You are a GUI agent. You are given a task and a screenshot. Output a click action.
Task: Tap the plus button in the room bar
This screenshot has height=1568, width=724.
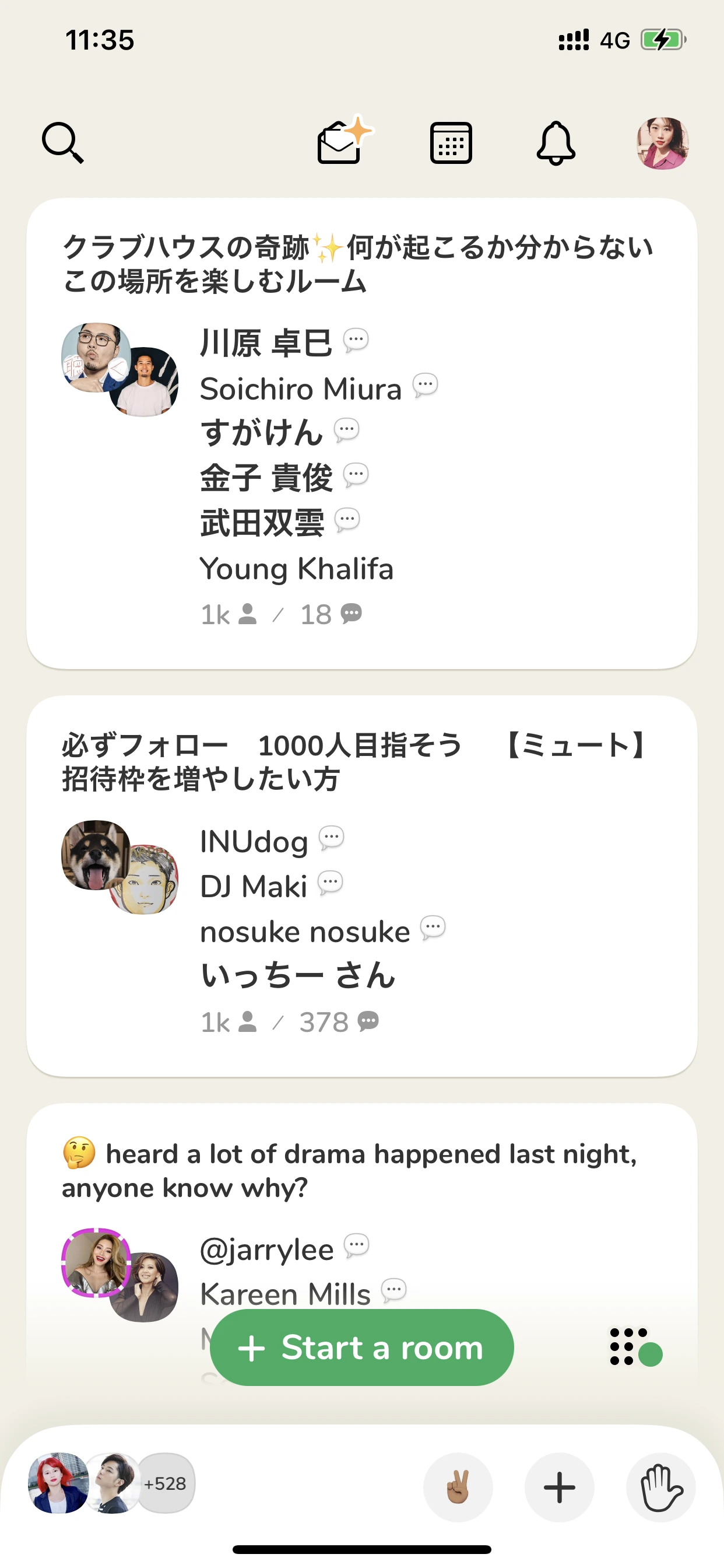559,1487
